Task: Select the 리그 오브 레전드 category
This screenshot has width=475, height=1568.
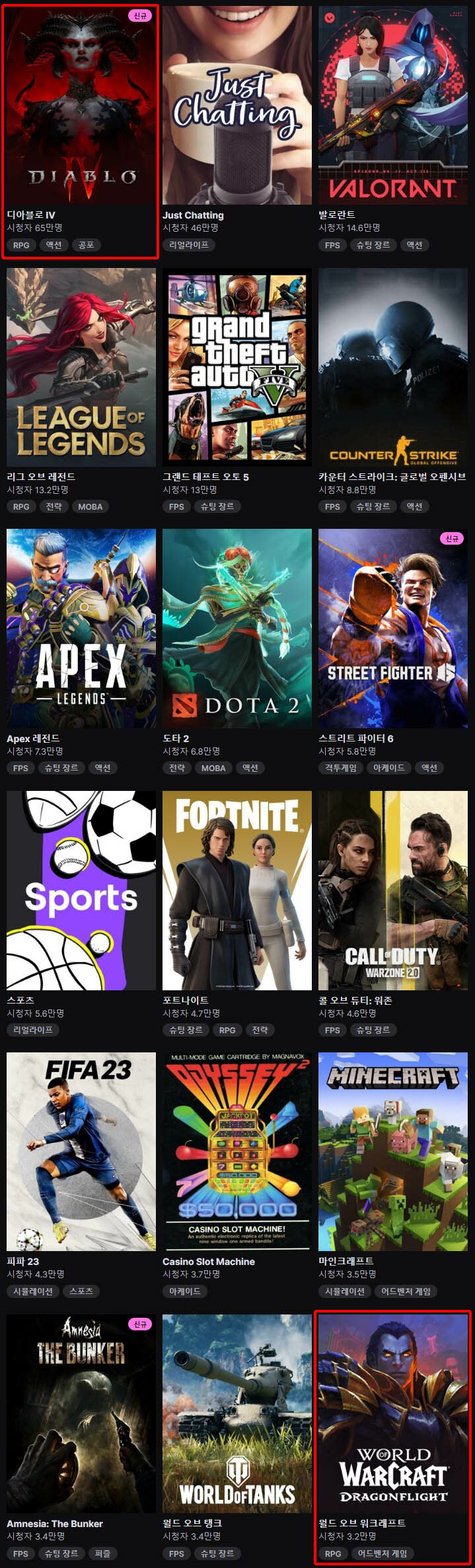Action: tap(81, 367)
